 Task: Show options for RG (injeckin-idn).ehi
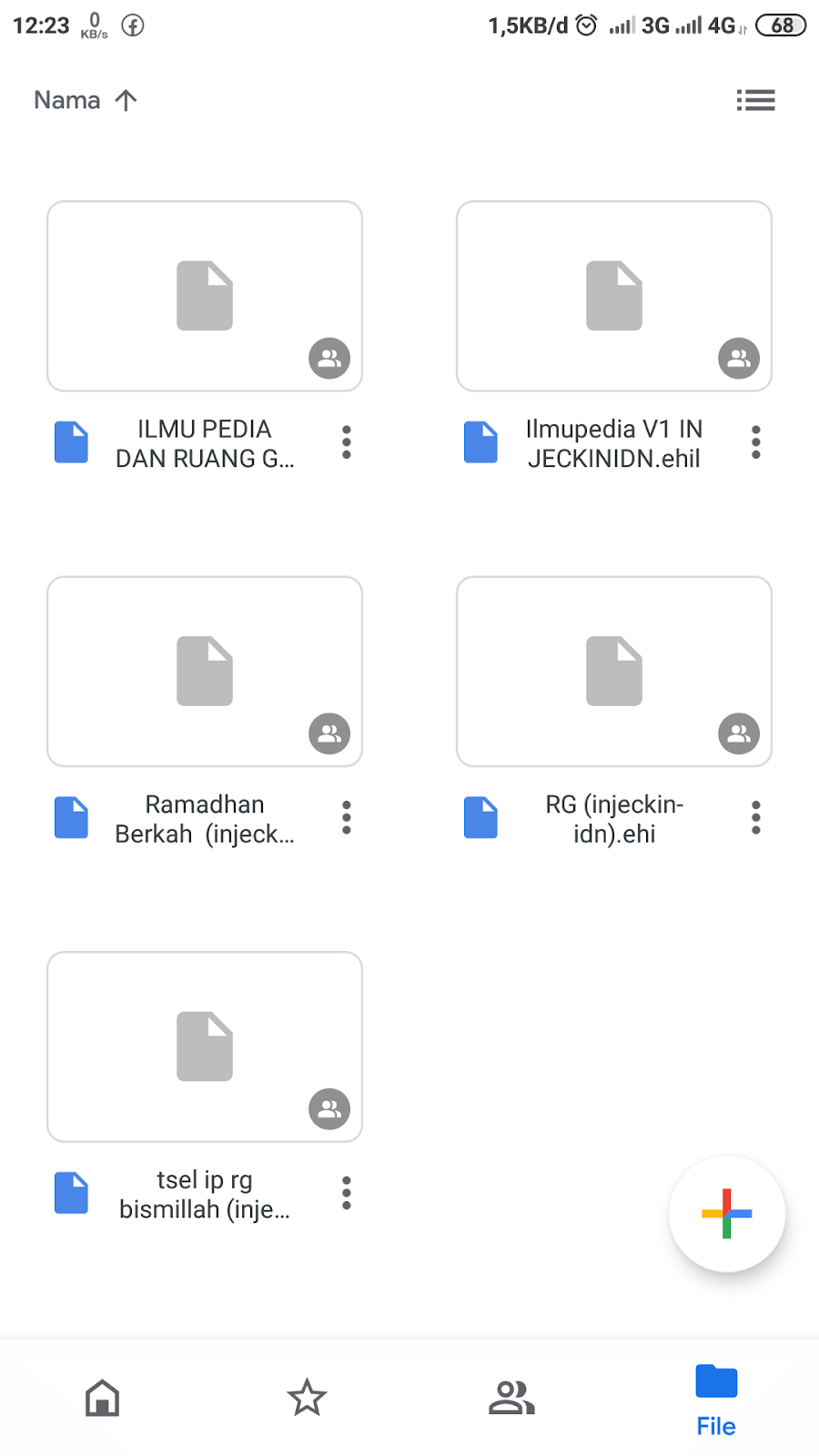click(756, 818)
